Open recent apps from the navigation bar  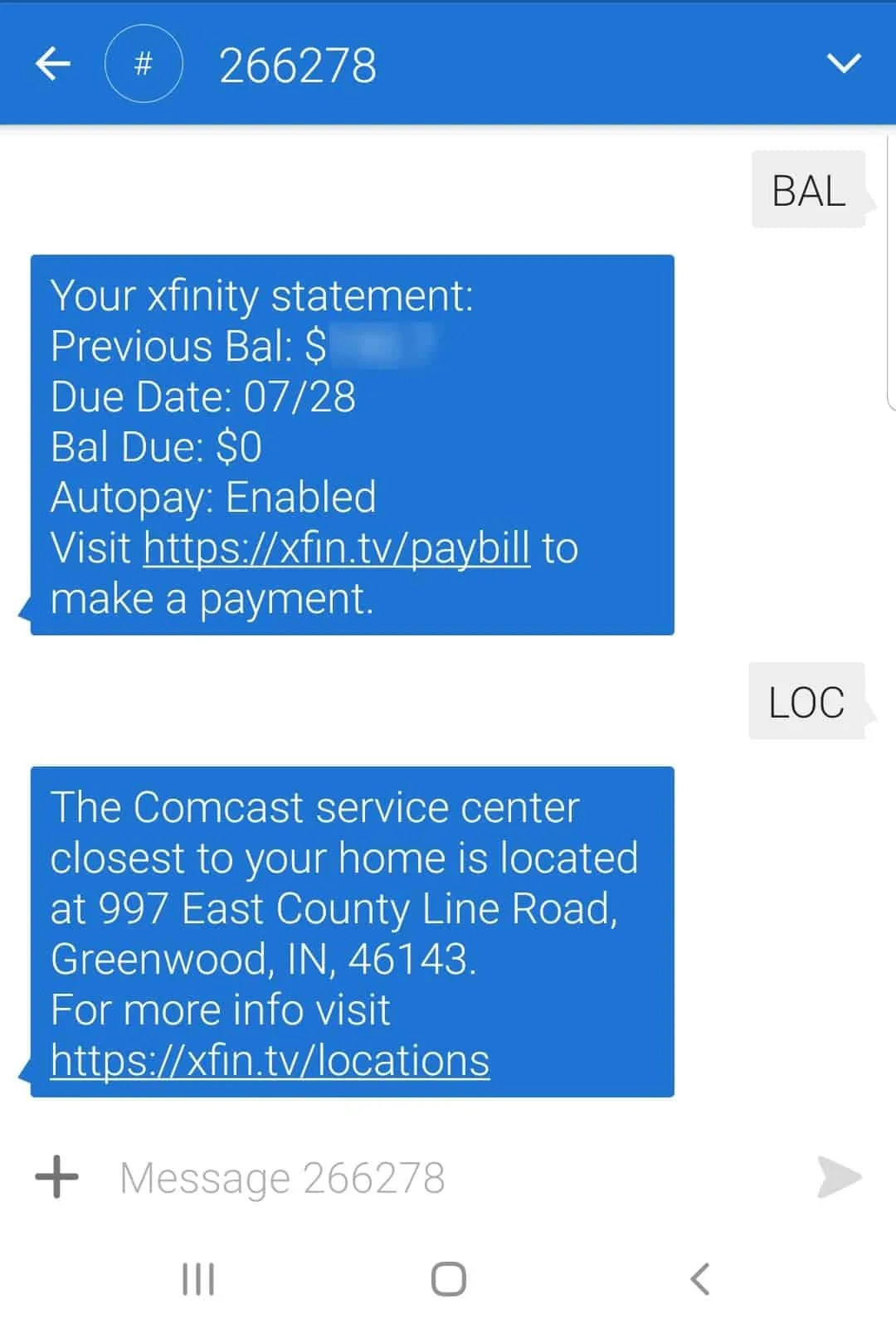point(198,1278)
